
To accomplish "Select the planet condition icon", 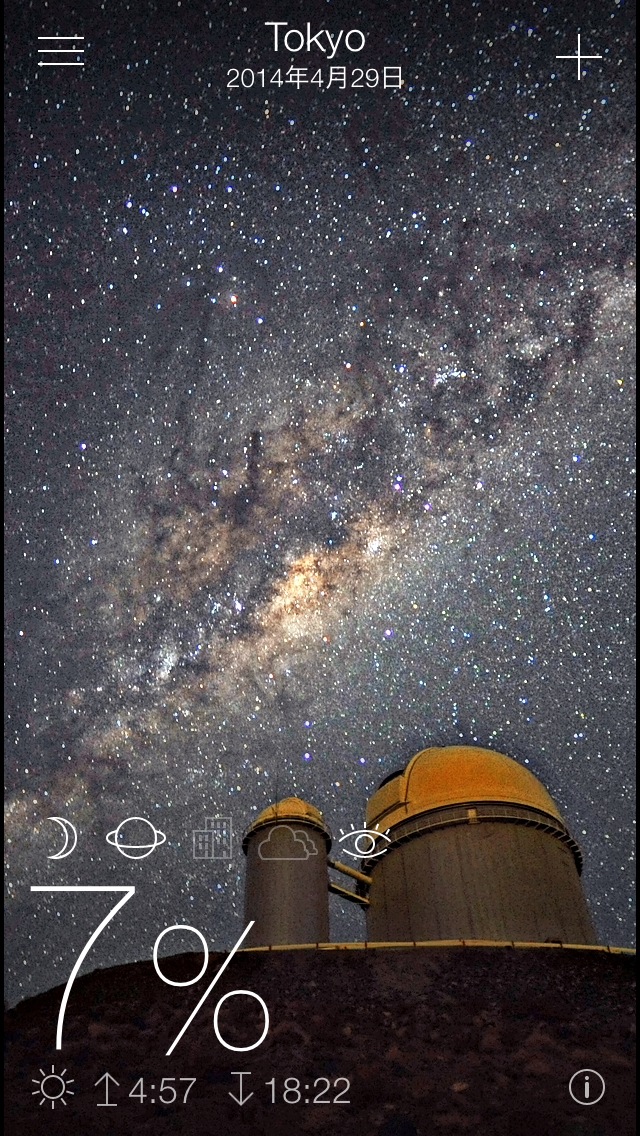I will 136,839.
